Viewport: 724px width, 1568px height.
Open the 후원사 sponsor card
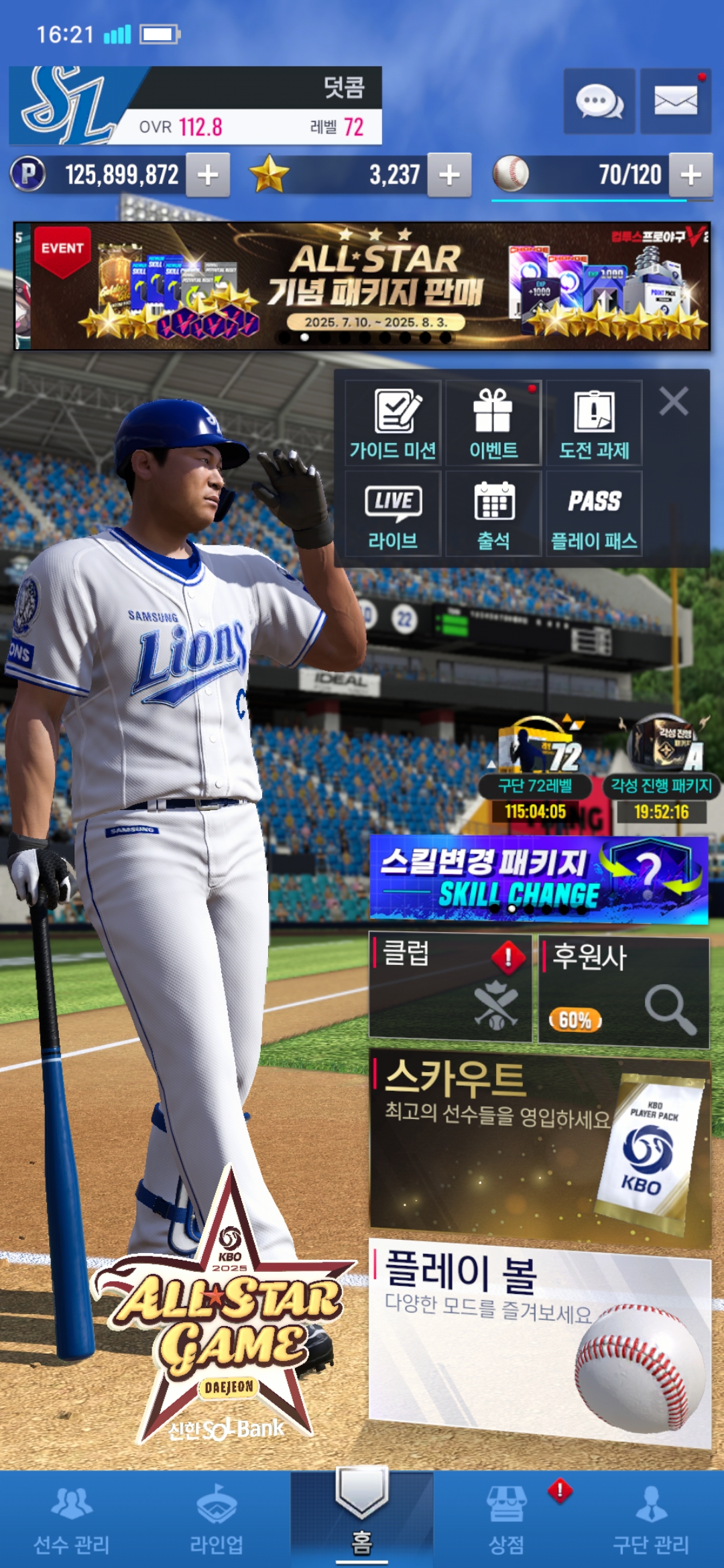pyautogui.click(x=623, y=990)
